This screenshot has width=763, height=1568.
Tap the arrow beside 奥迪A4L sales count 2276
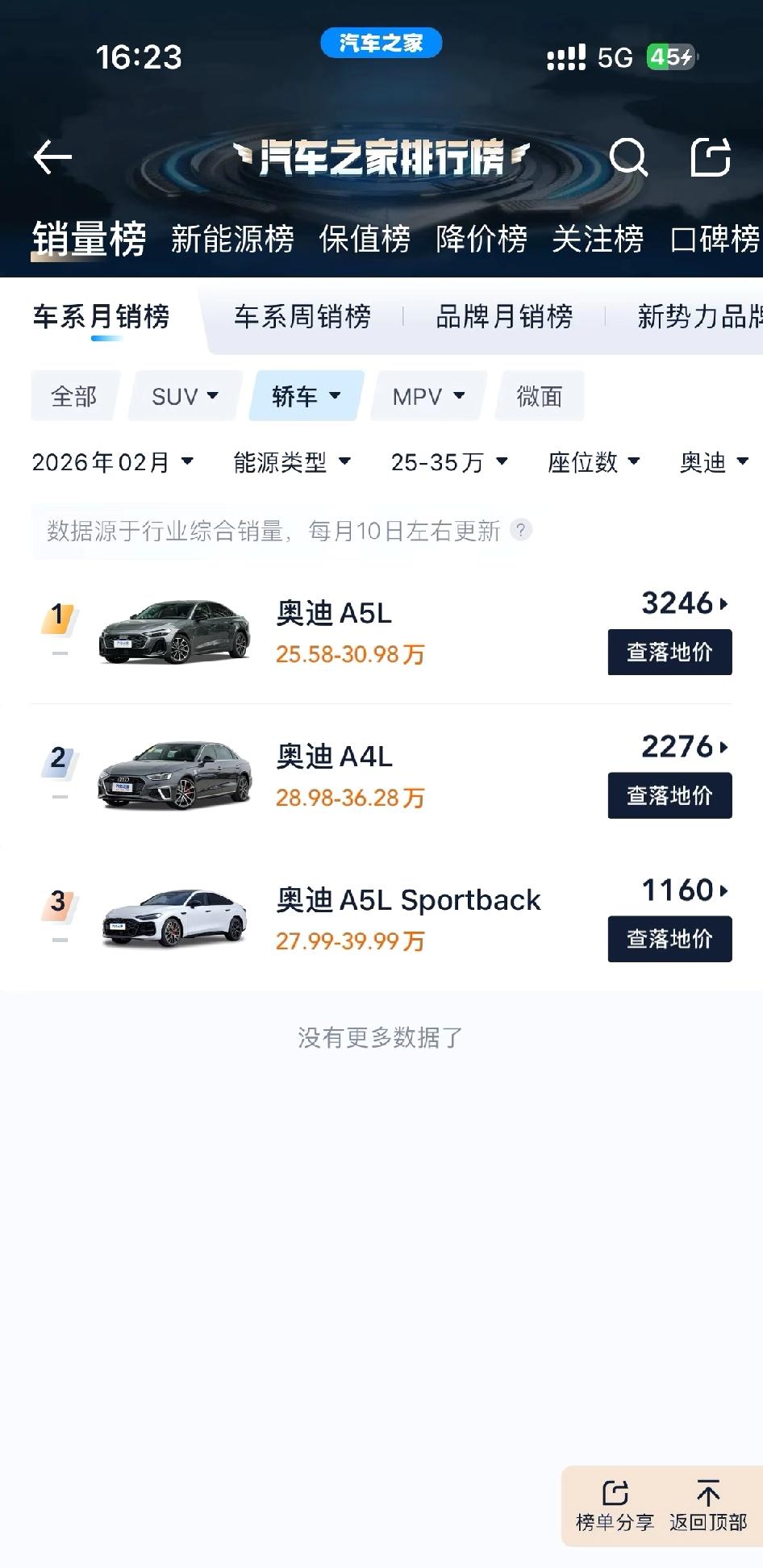coord(723,747)
